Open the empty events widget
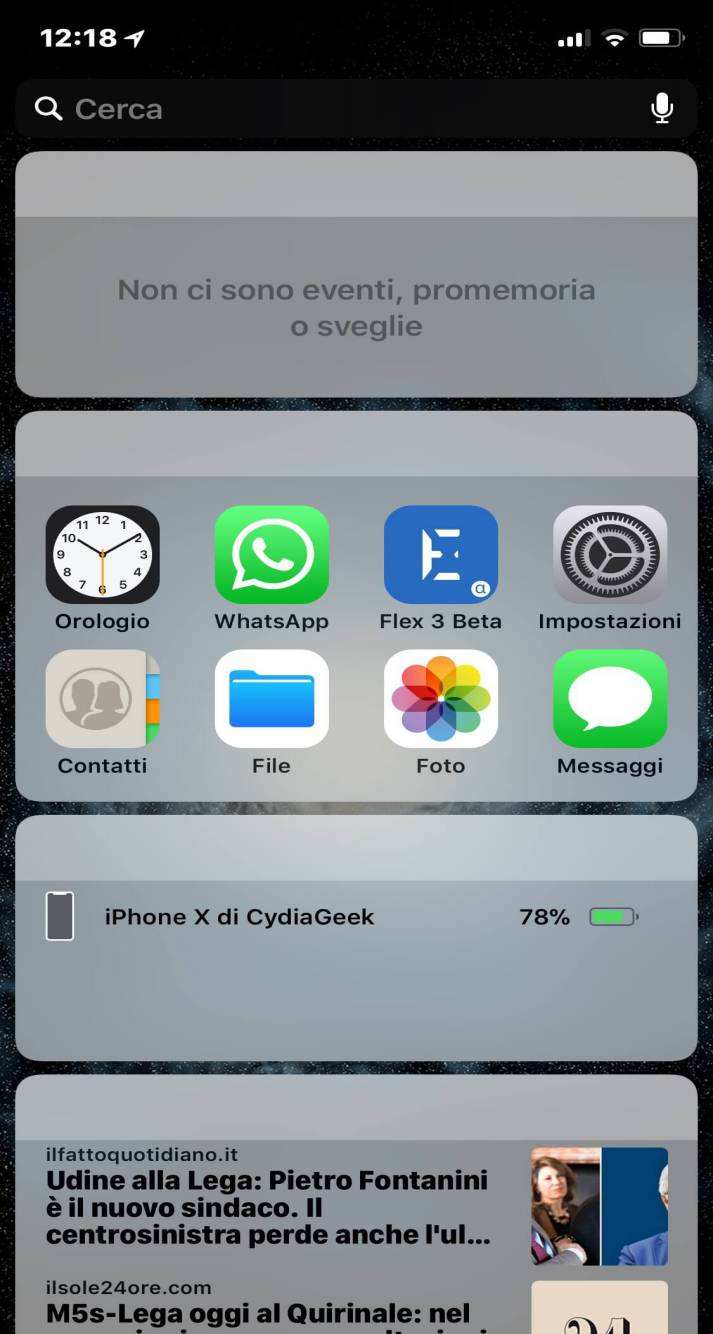 pyautogui.click(x=356, y=307)
